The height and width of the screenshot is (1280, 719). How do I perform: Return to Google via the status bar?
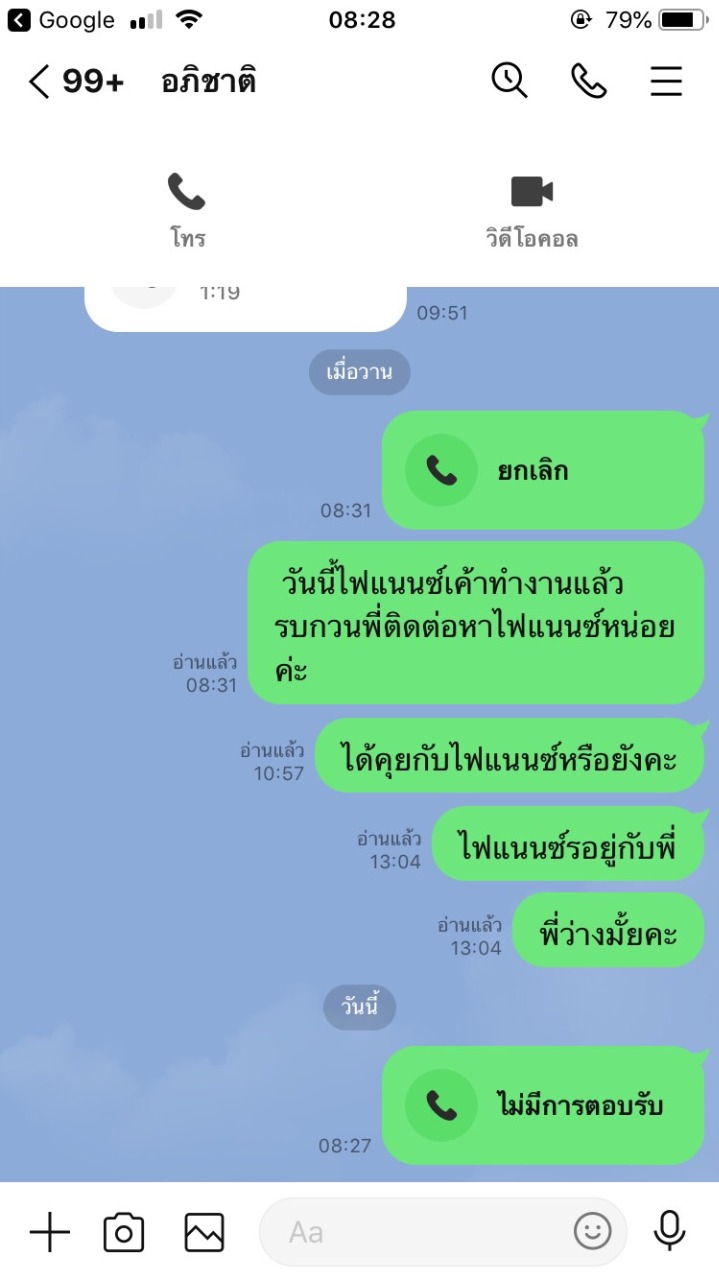tap(60, 19)
